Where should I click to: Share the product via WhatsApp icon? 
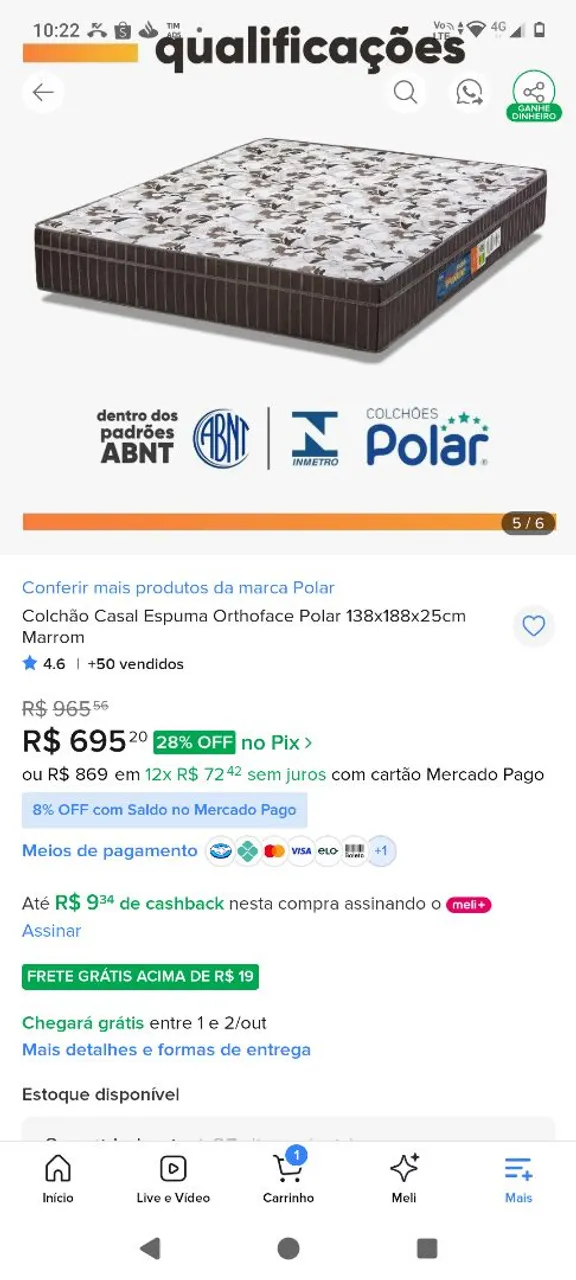pyautogui.click(x=469, y=93)
